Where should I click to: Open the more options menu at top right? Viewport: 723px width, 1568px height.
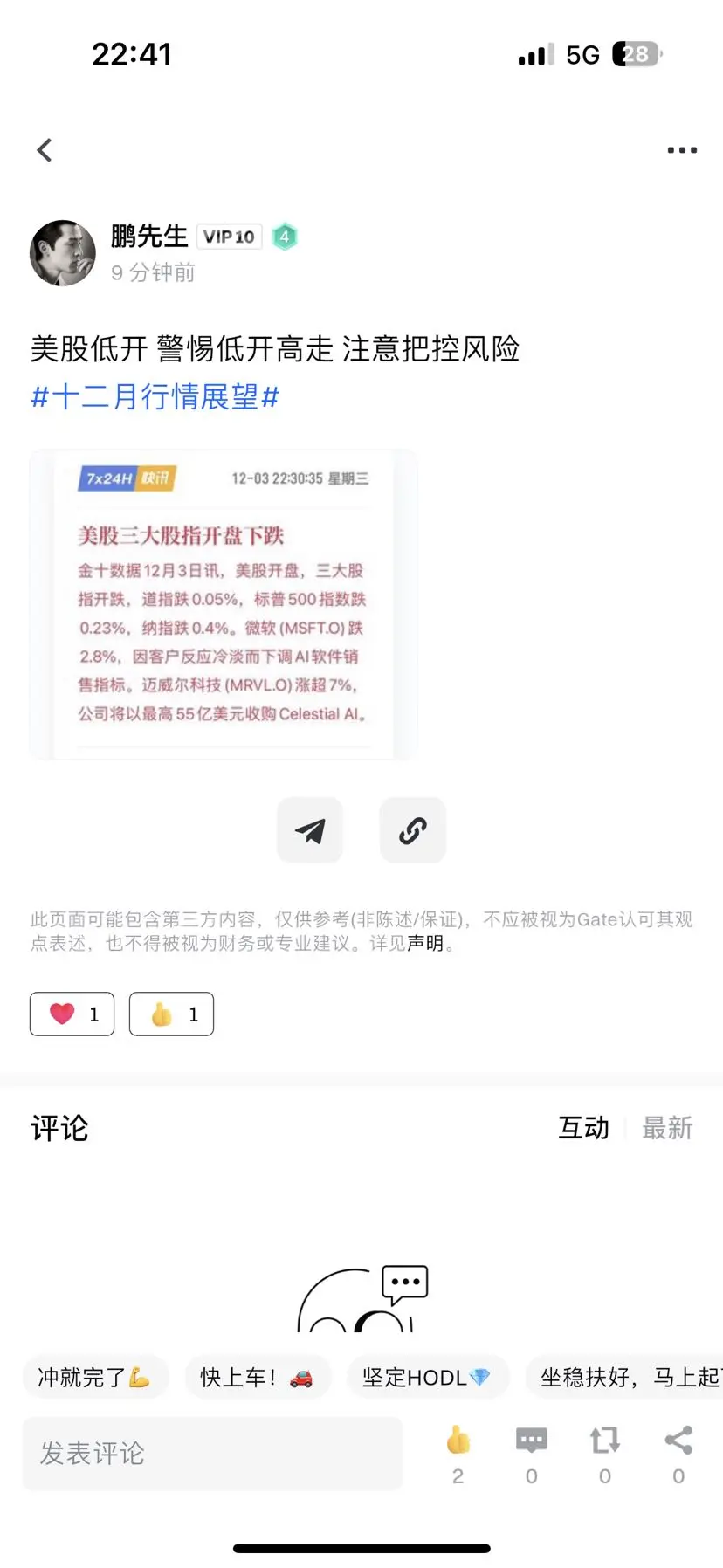click(680, 149)
